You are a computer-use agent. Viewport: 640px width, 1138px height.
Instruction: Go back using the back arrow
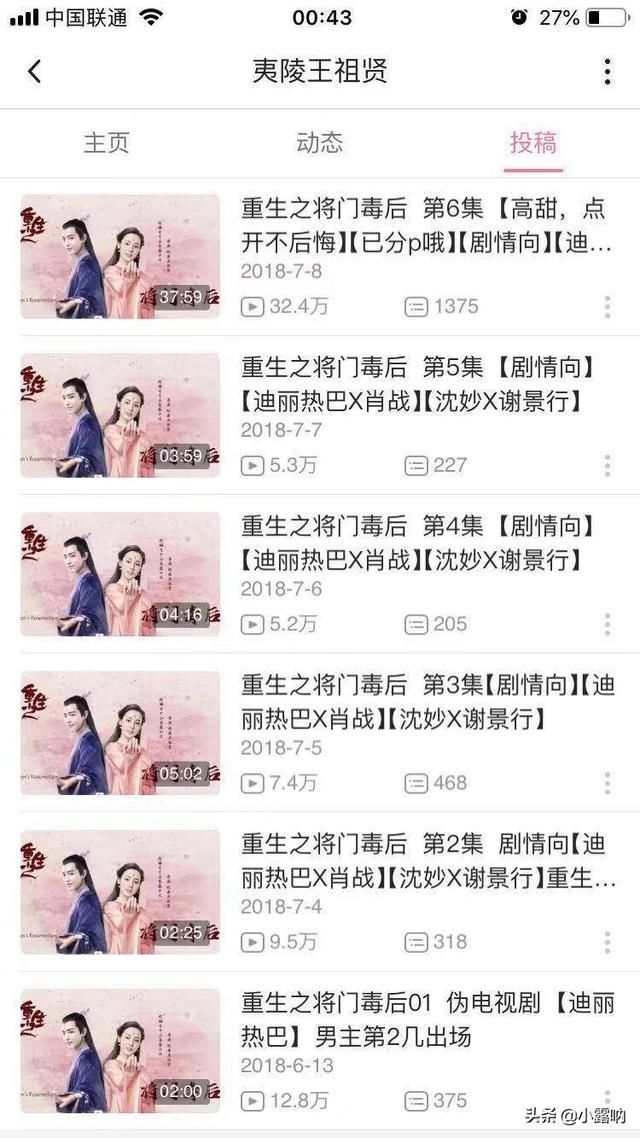point(34,72)
